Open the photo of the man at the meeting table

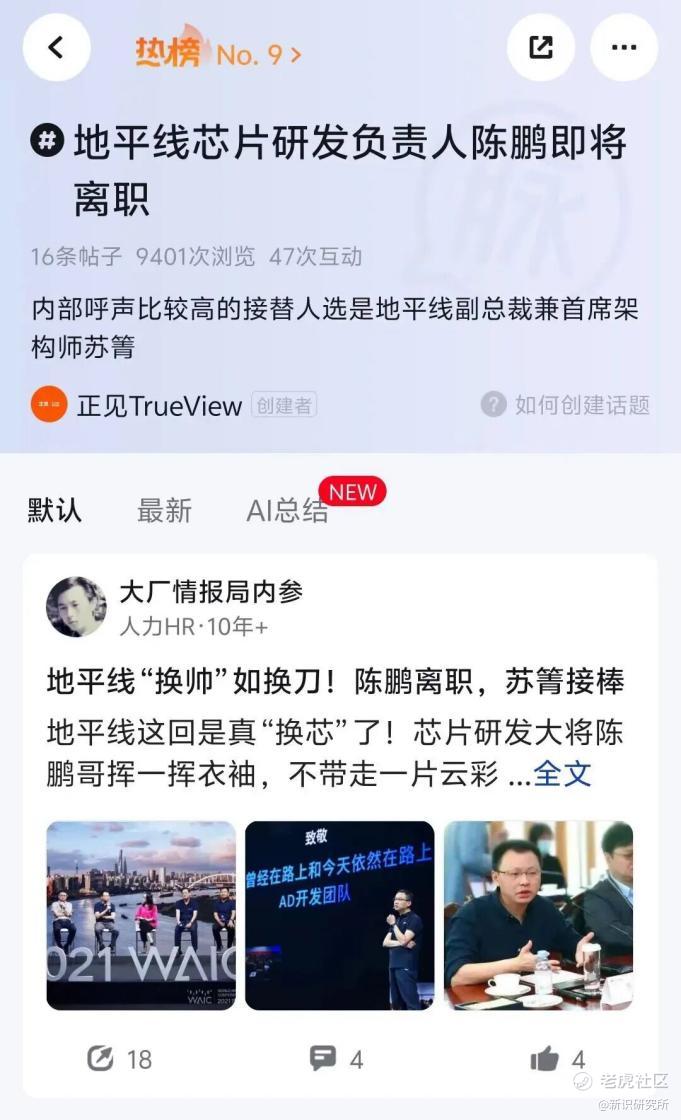click(538, 915)
